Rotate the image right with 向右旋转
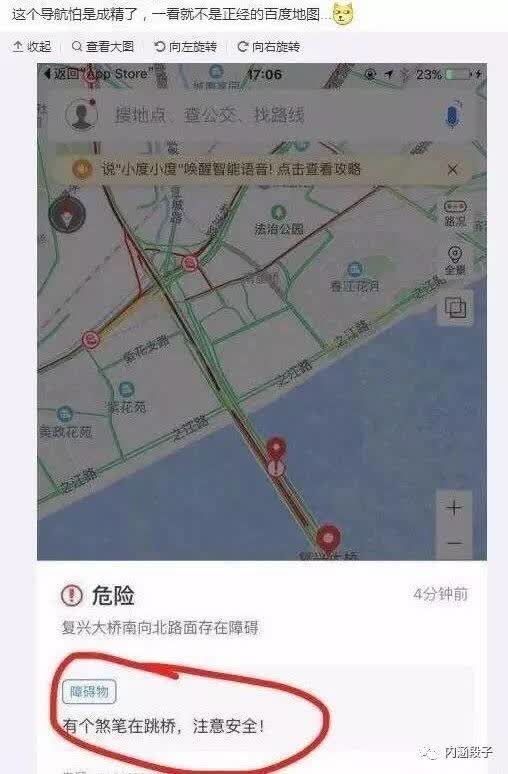This screenshot has width=508, height=774. pyautogui.click(x=269, y=46)
